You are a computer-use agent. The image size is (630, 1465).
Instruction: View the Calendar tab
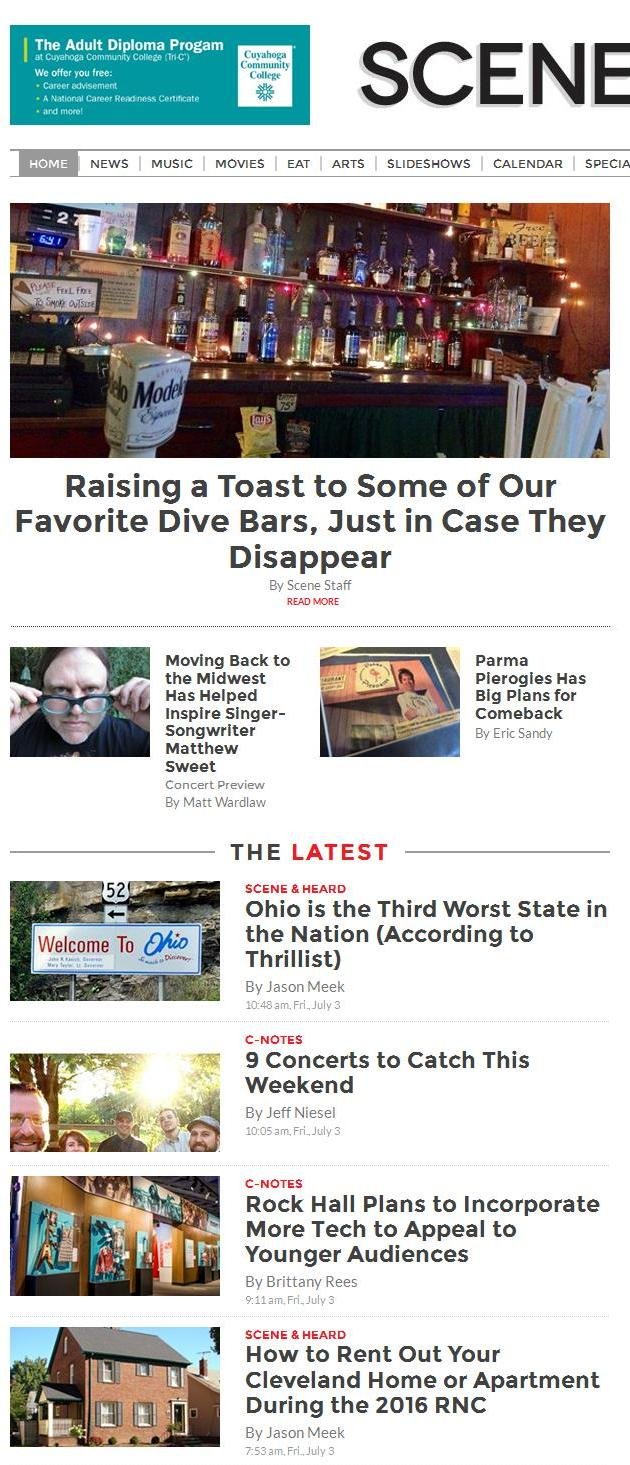pyautogui.click(x=527, y=164)
